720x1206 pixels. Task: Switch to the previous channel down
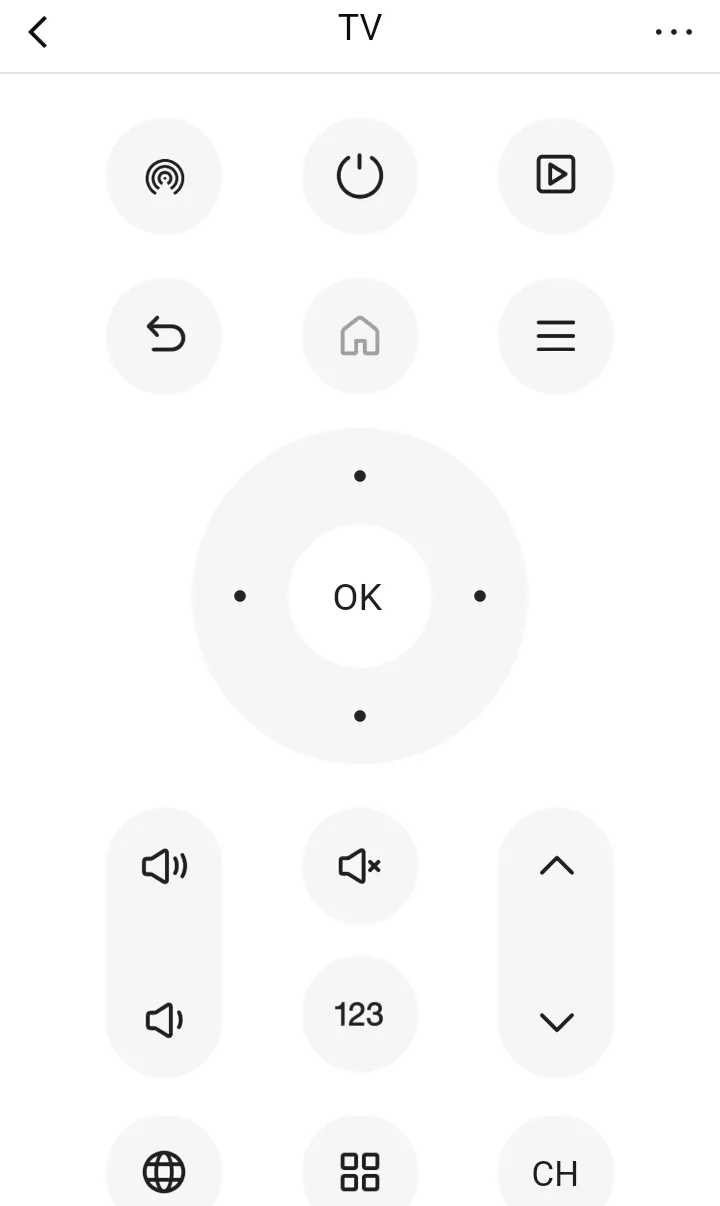[x=556, y=1021]
